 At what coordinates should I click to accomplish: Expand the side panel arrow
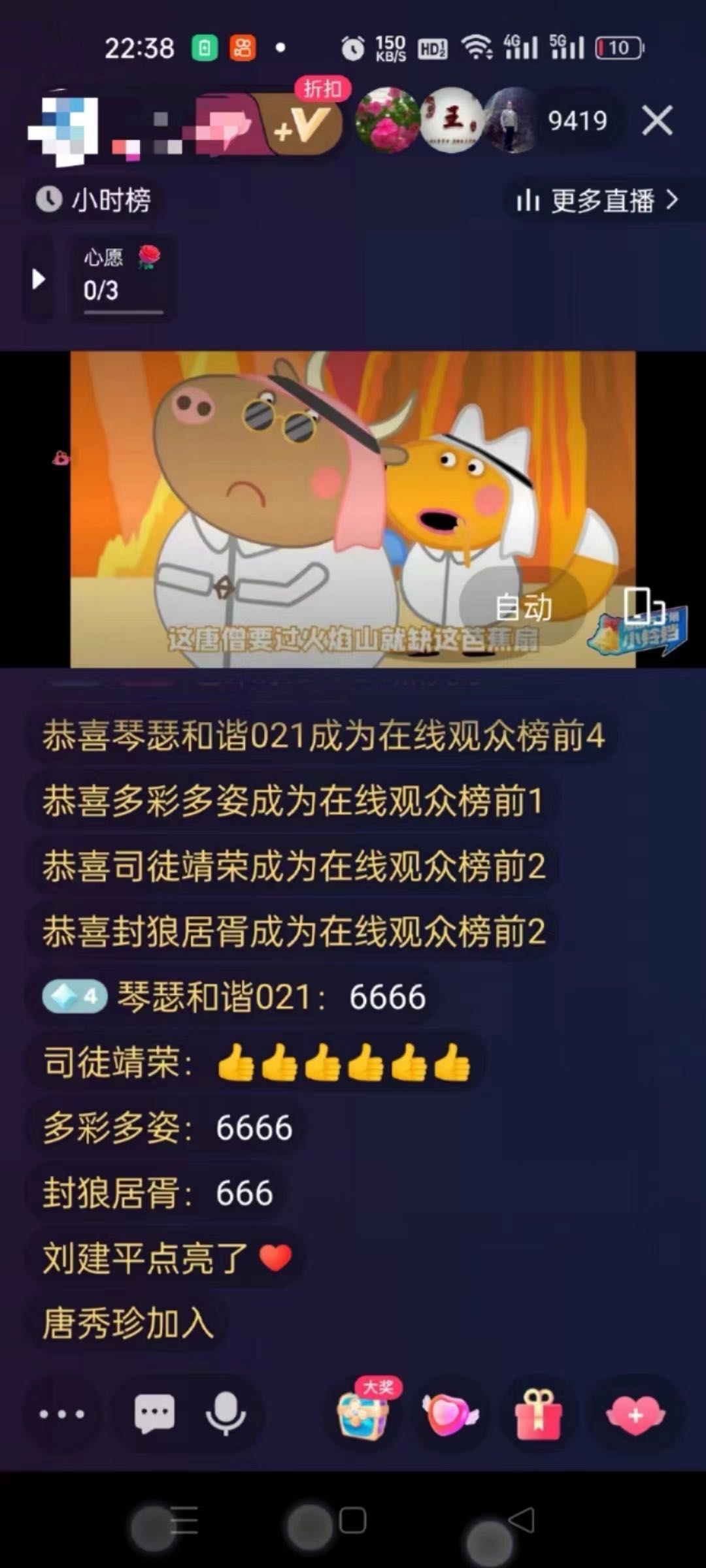click(x=39, y=279)
